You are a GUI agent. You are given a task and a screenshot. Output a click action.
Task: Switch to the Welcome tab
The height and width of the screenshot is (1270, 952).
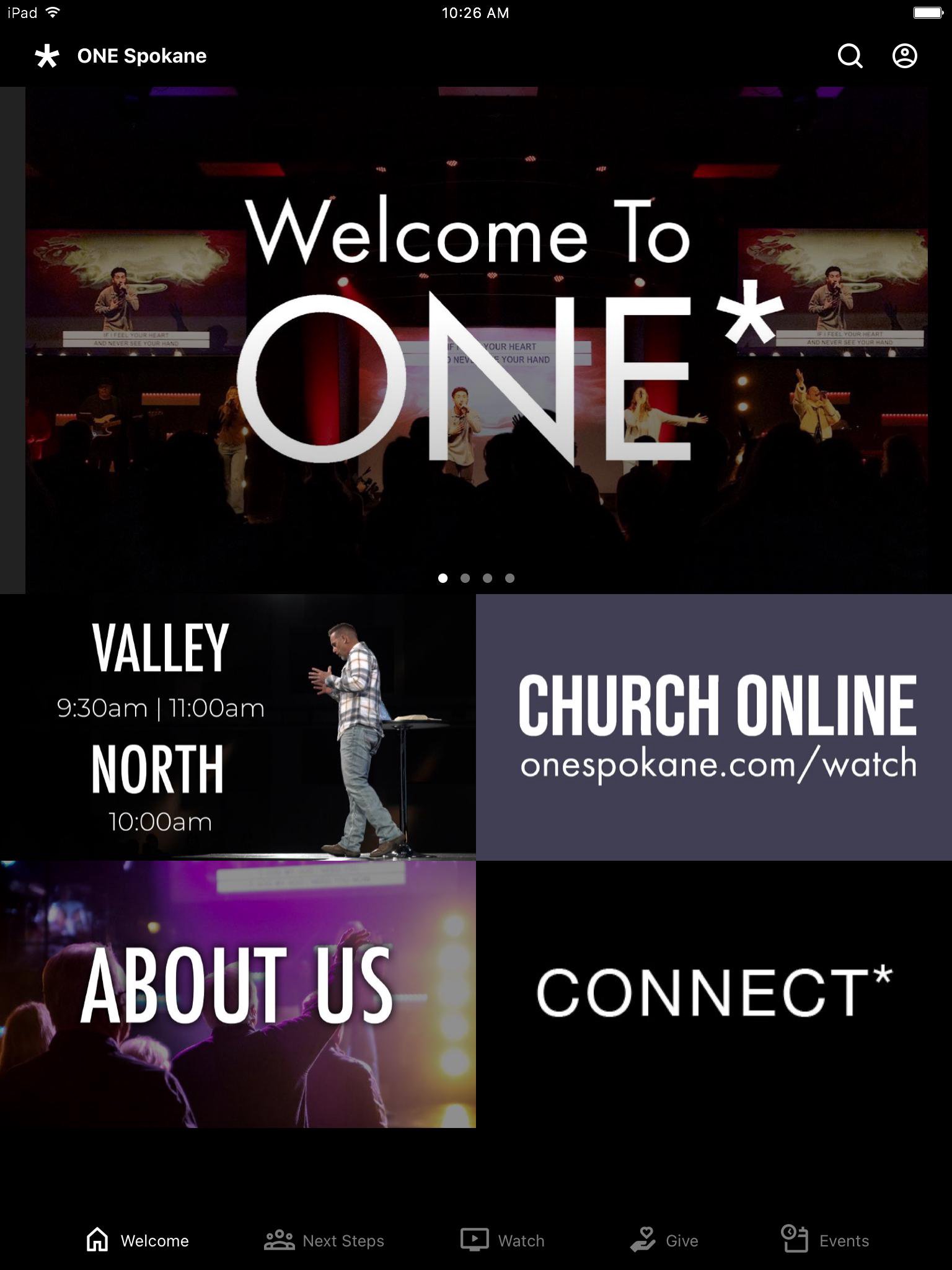(x=138, y=1240)
